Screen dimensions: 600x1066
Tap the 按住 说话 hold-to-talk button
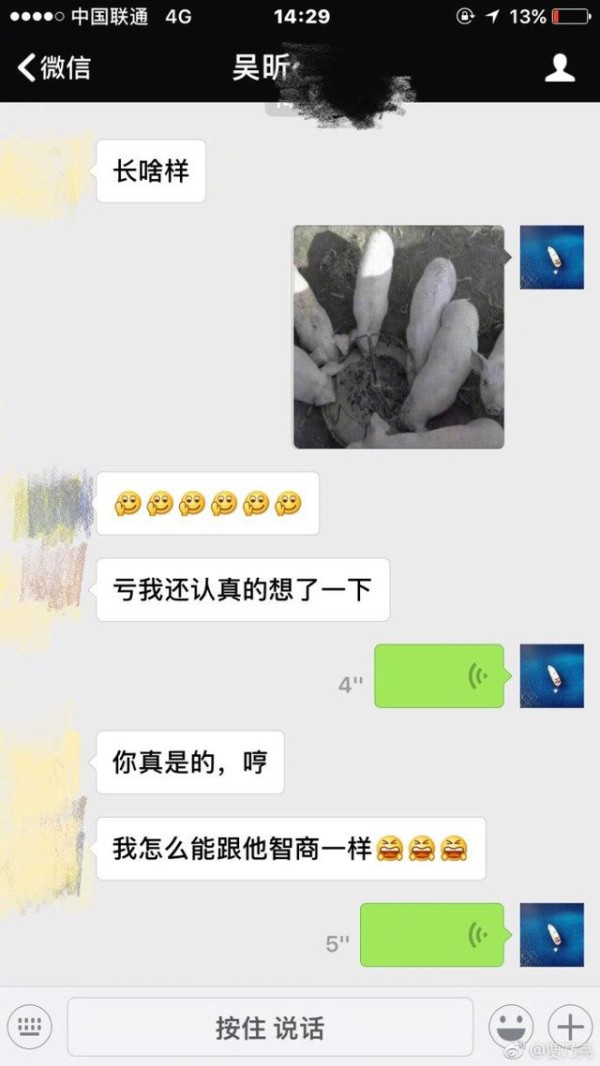[x=270, y=1027]
